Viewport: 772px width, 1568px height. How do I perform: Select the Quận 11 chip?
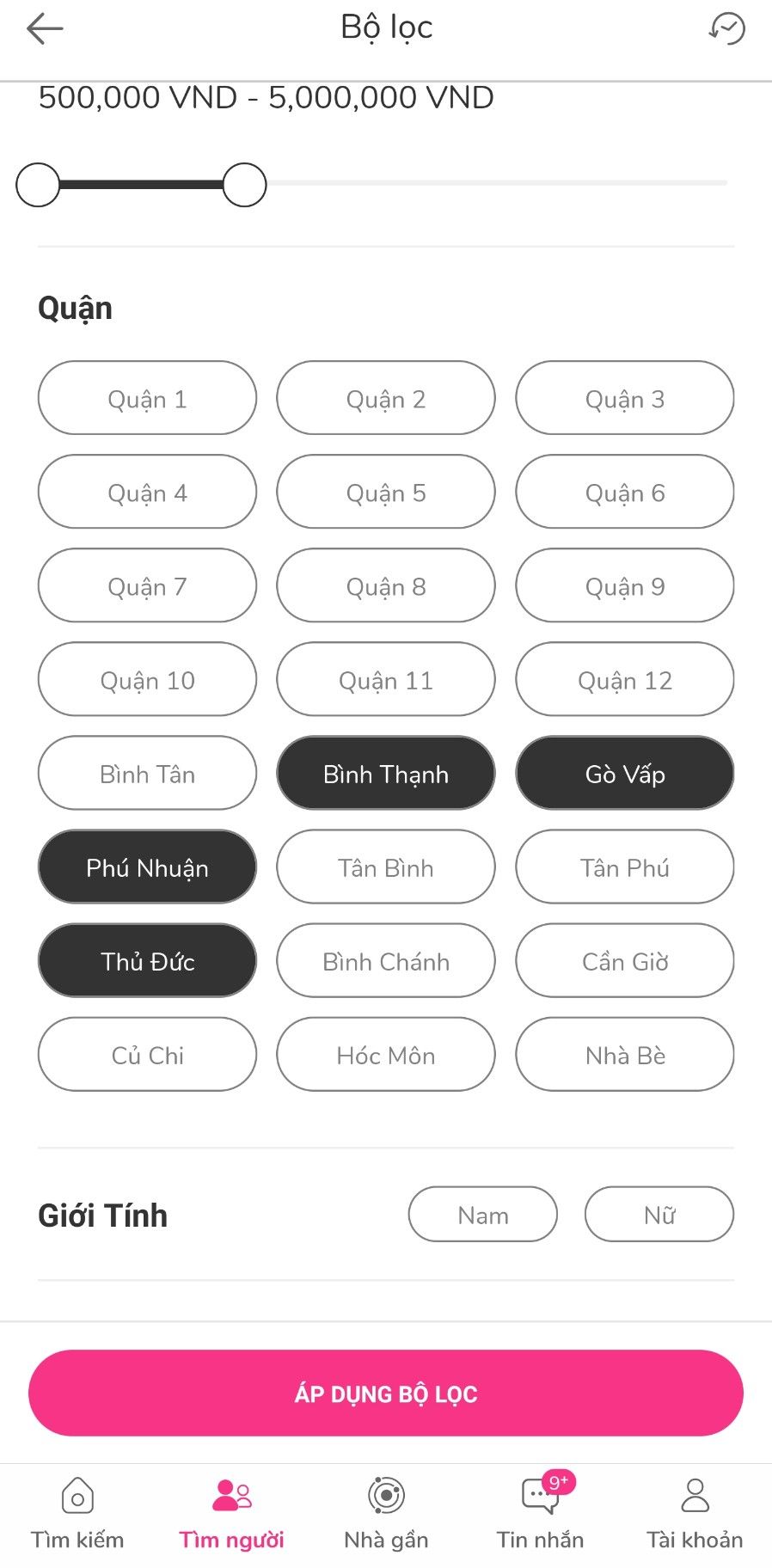(x=386, y=680)
